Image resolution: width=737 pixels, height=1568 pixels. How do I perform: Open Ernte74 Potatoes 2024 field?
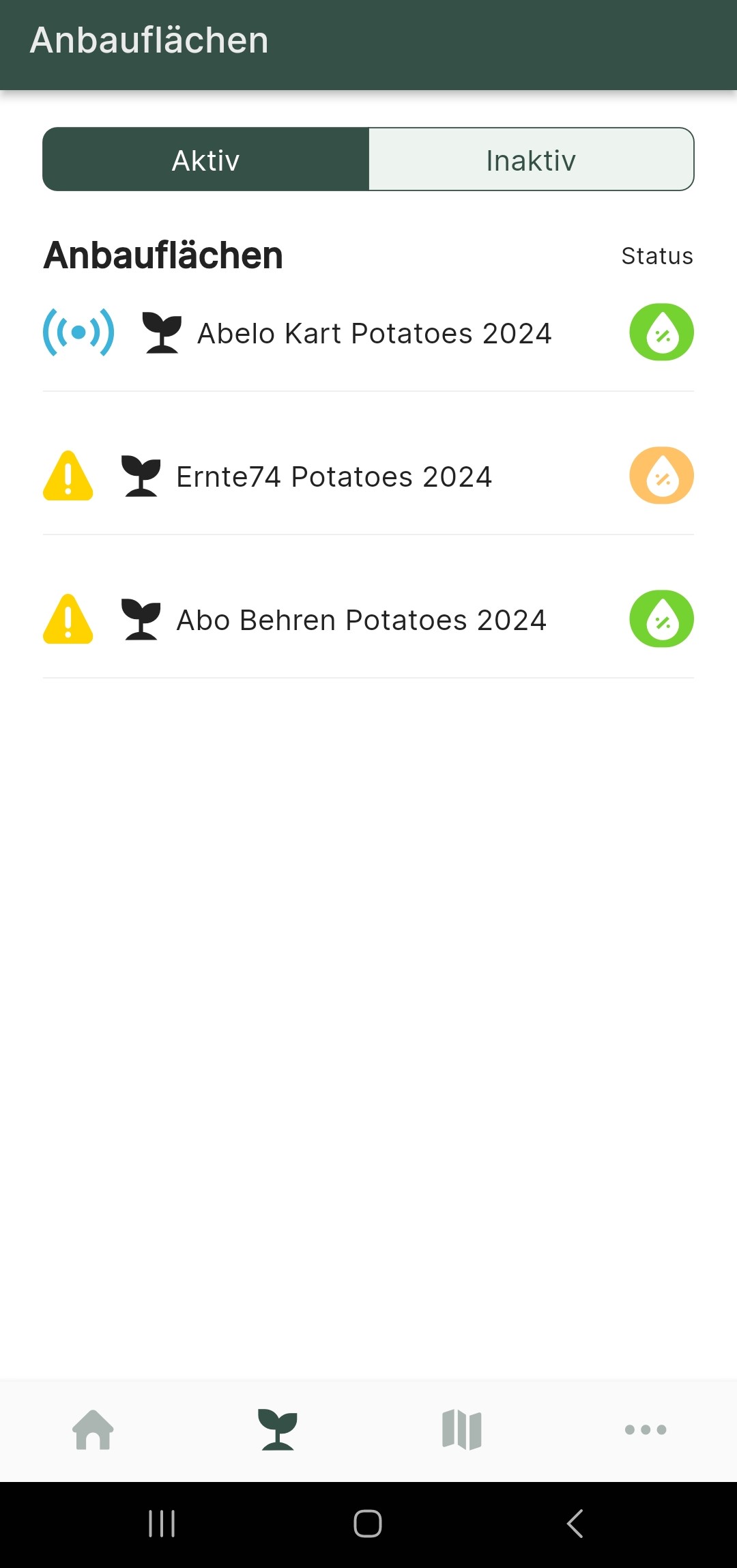(x=369, y=476)
